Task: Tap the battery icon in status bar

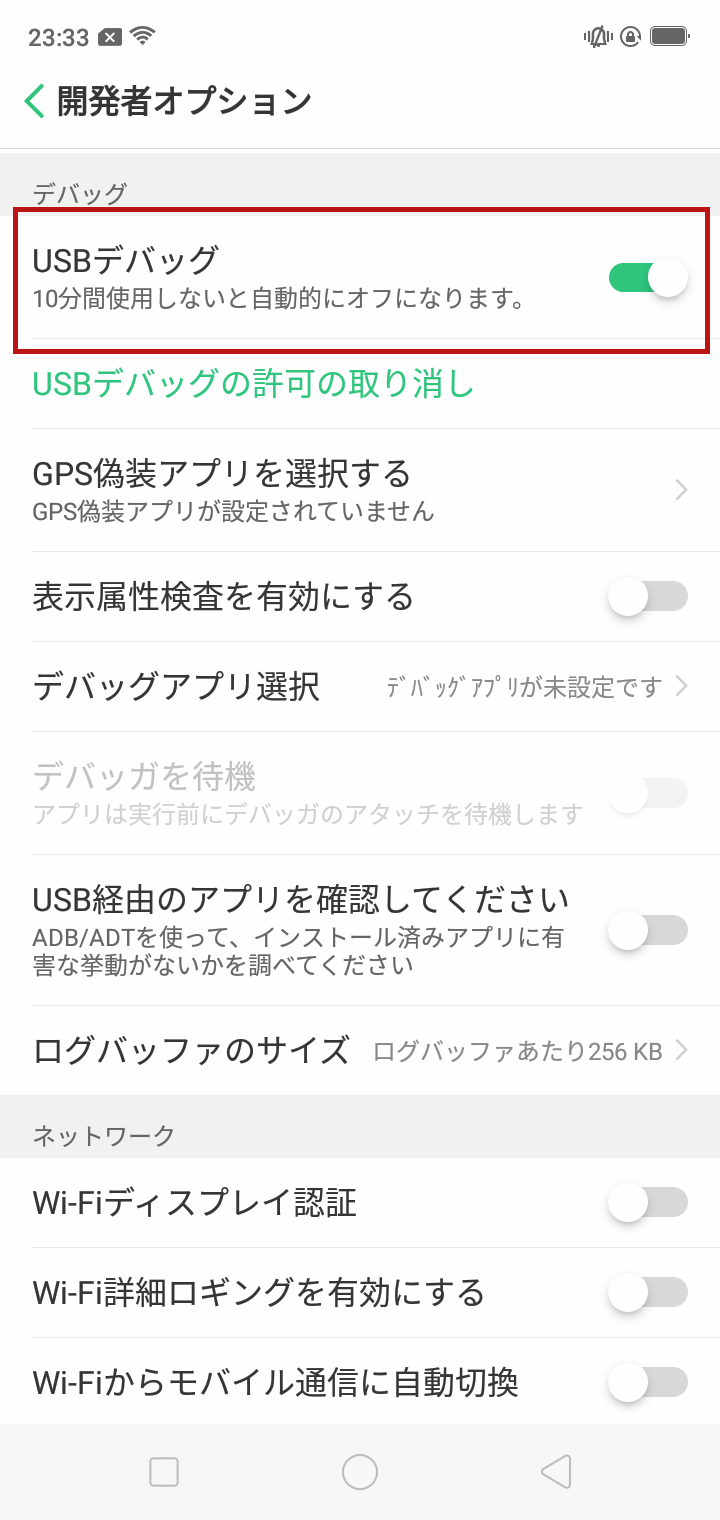Action: point(668,34)
